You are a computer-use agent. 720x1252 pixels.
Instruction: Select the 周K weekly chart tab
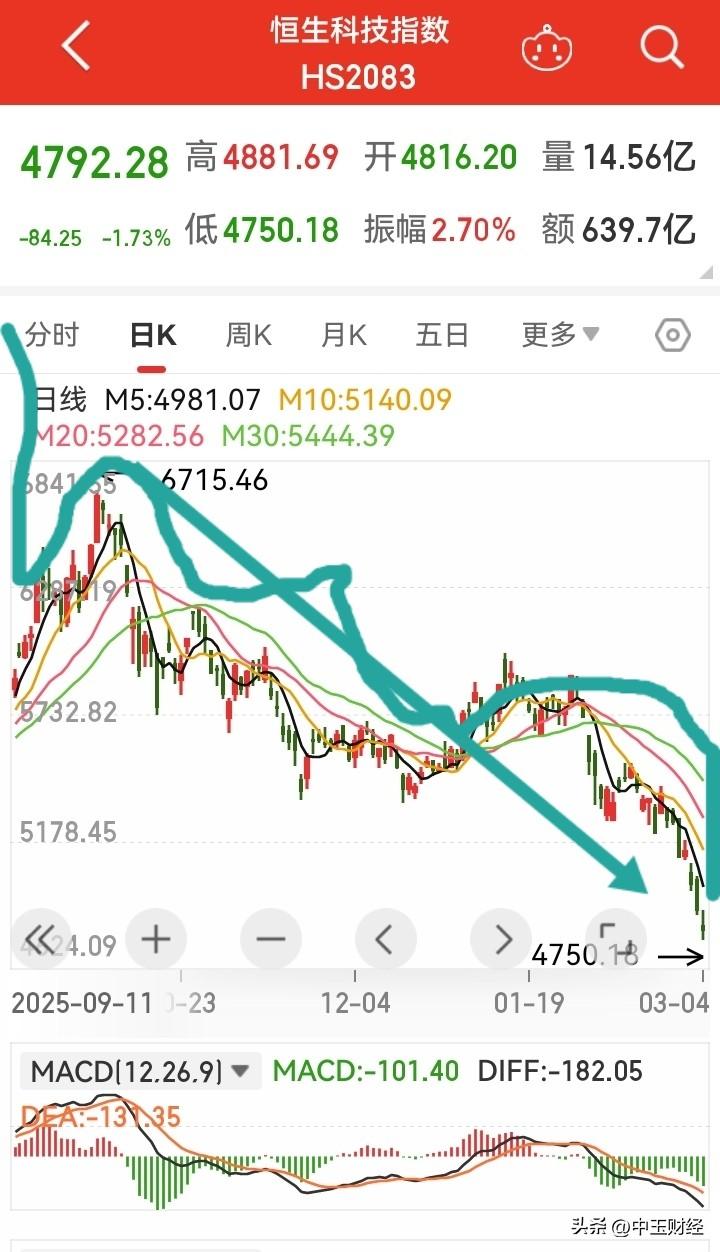(248, 335)
